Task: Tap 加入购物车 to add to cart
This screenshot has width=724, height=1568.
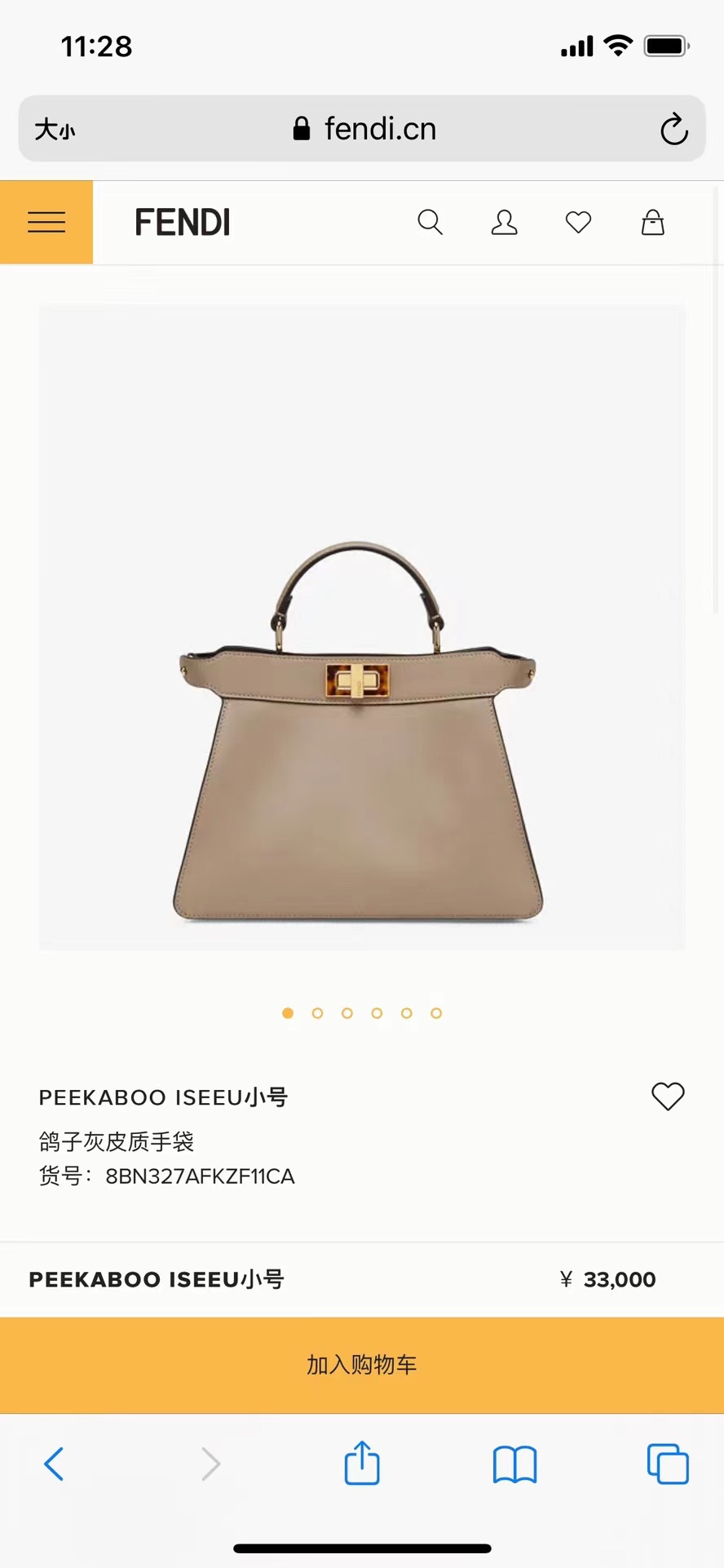Action: pos(362,1364)
